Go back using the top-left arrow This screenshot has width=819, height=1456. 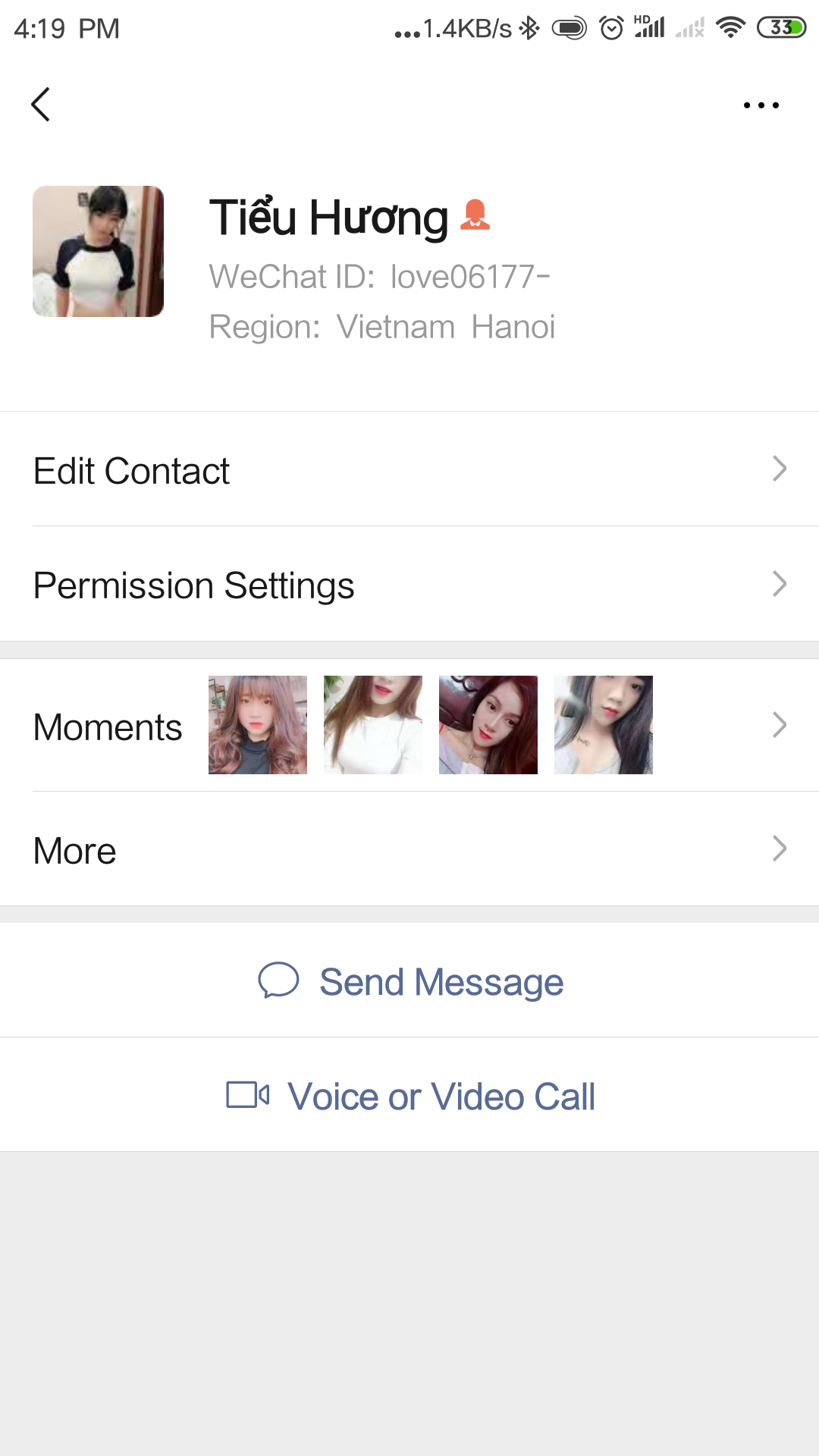41,105
